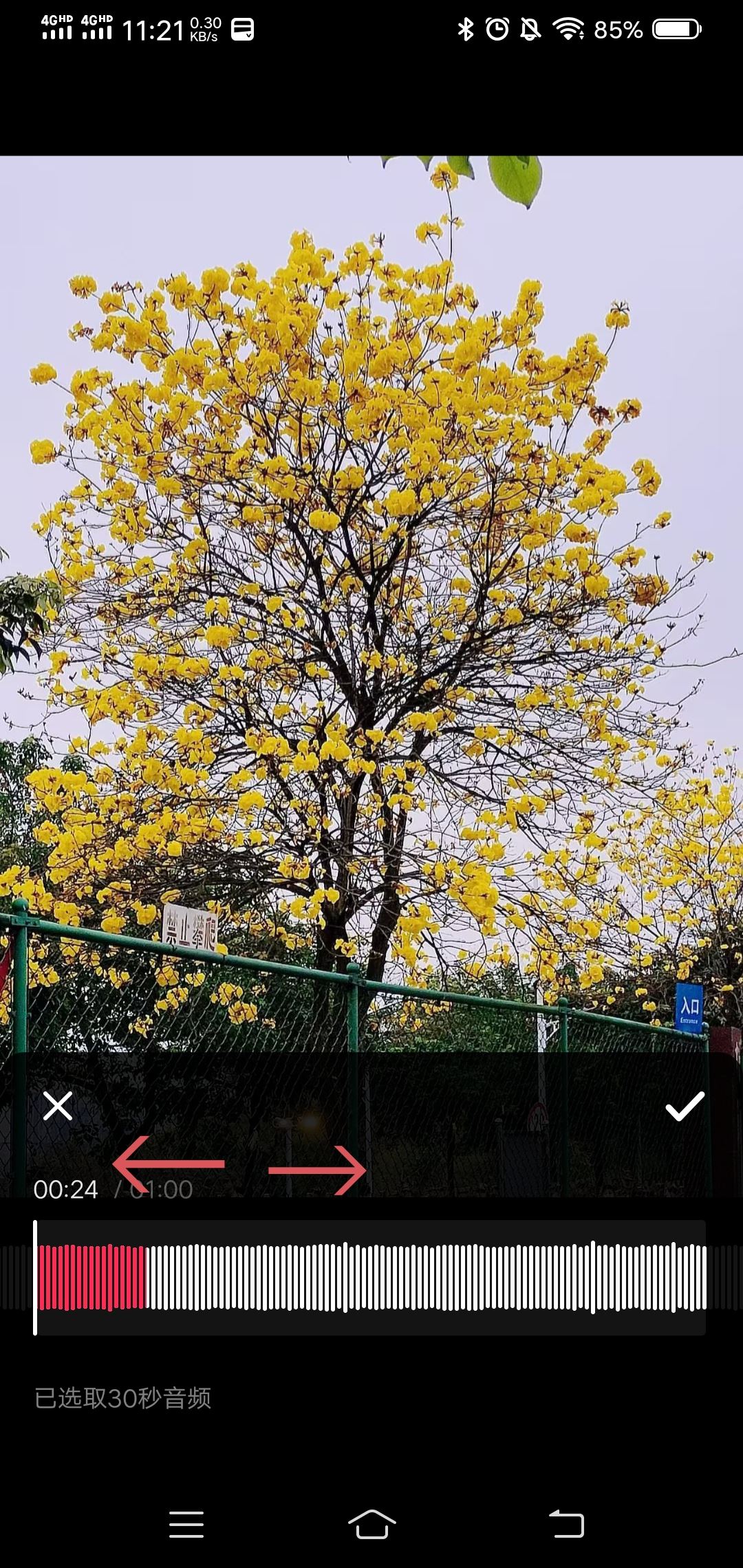743x1568 pixels.
Task: Open the recent apps menu
Action: [x=186, y=1524]
